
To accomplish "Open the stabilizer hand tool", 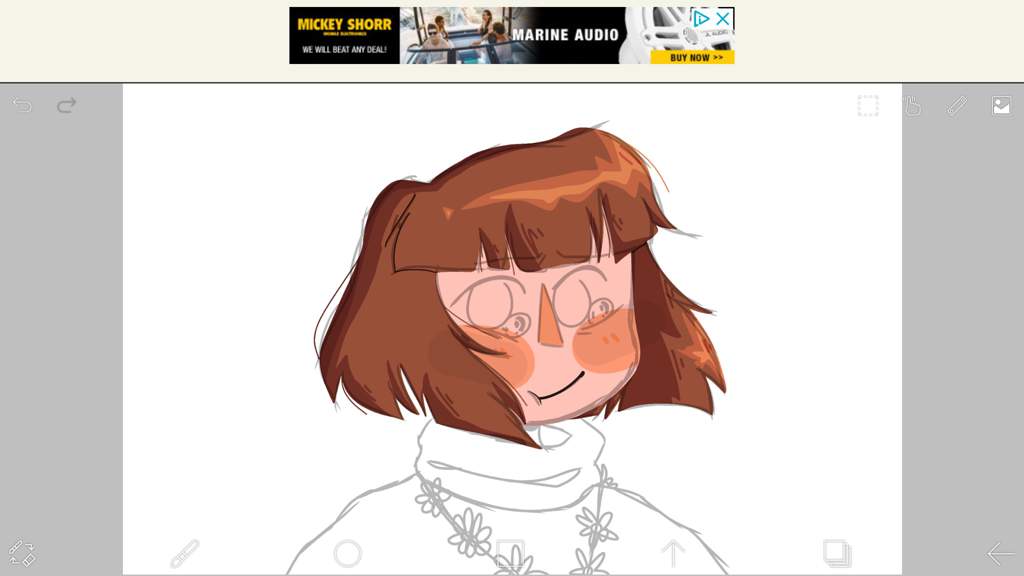I will [912, 105].
